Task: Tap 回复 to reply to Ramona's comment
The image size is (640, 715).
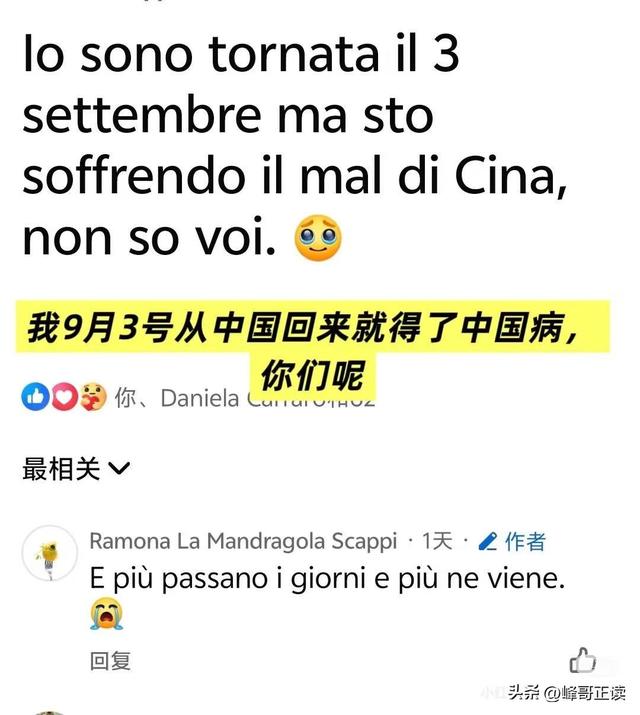Action: [x=110, y=661]
